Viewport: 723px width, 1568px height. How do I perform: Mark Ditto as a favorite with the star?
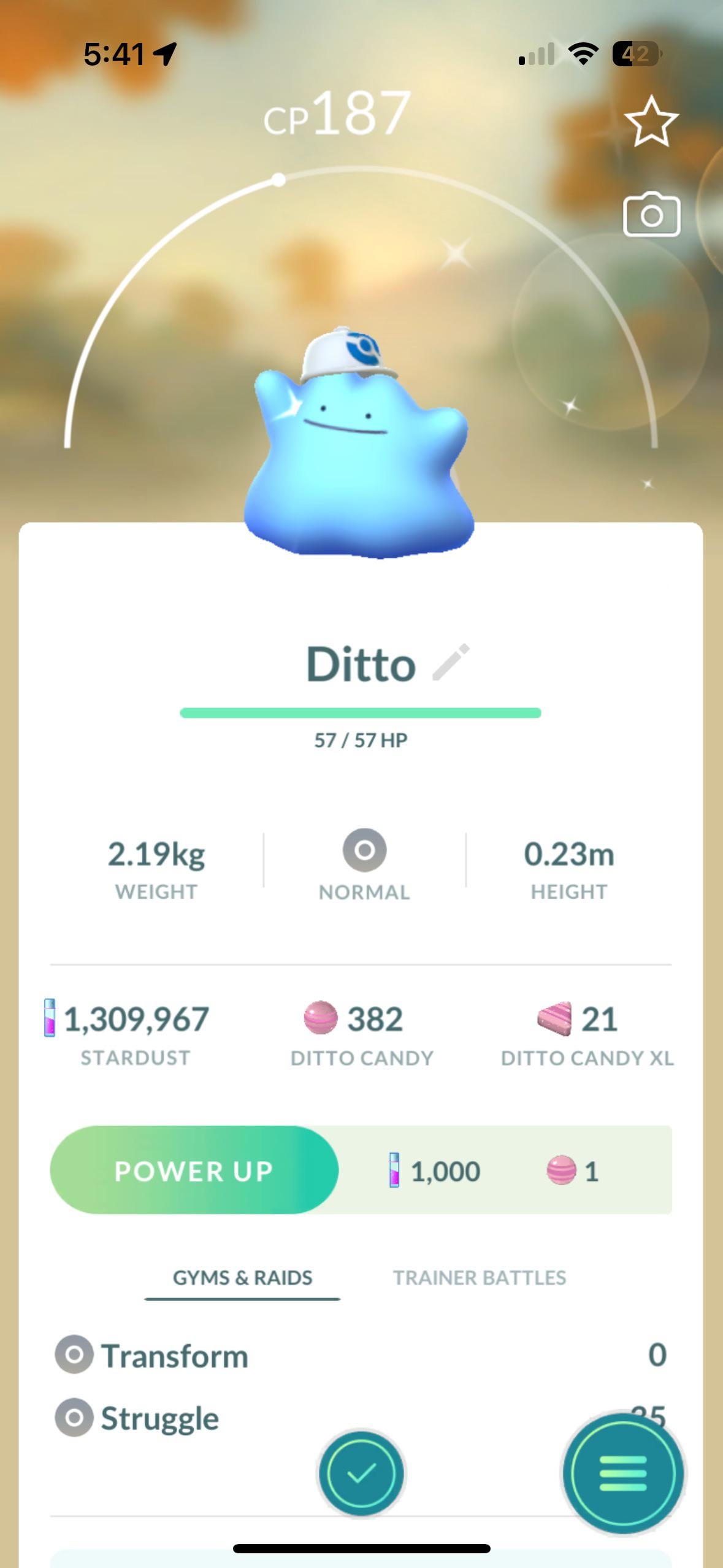pos(651,121)
